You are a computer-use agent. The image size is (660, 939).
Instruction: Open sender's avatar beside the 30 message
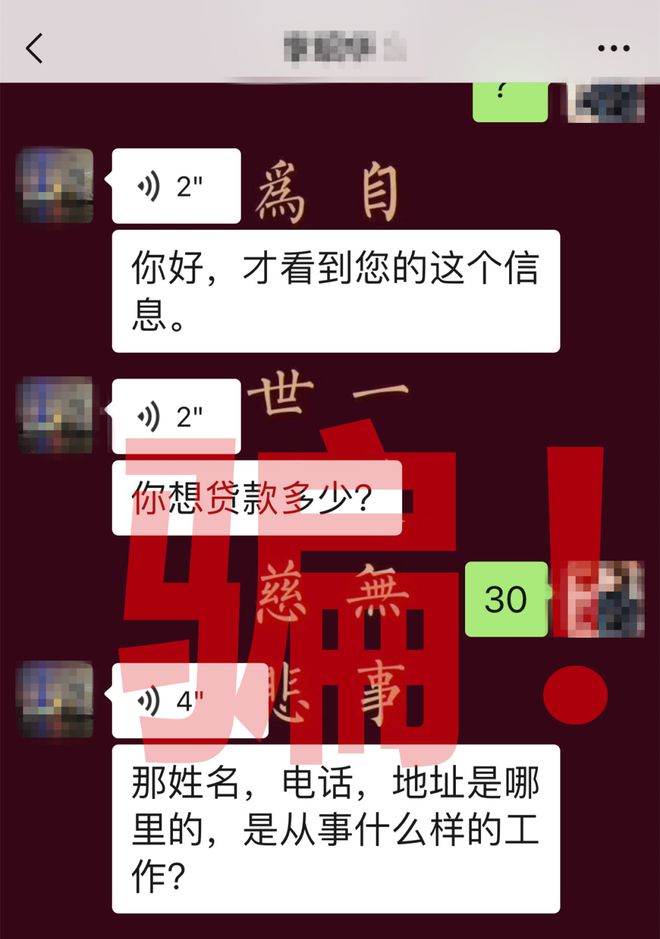tap(605, 598)
